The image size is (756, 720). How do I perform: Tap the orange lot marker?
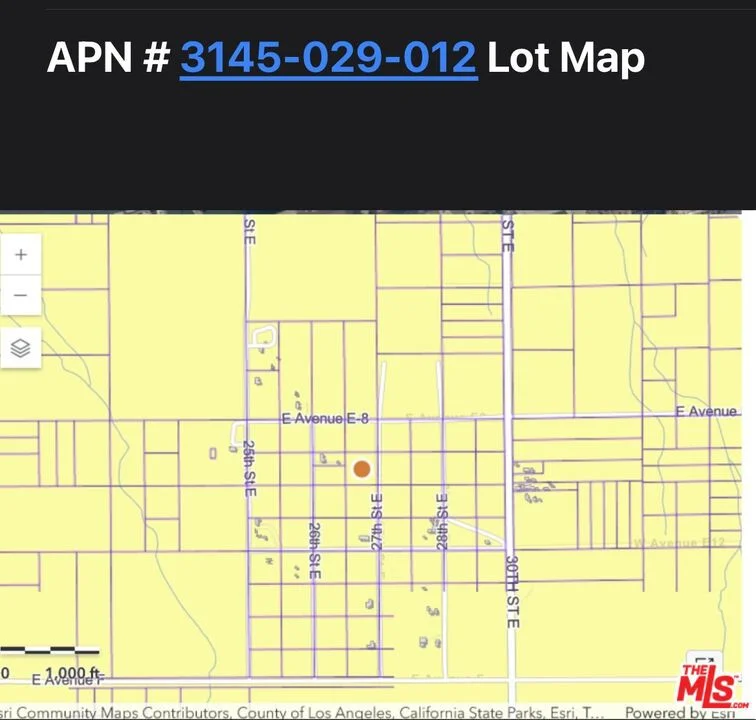coord(361,468)
